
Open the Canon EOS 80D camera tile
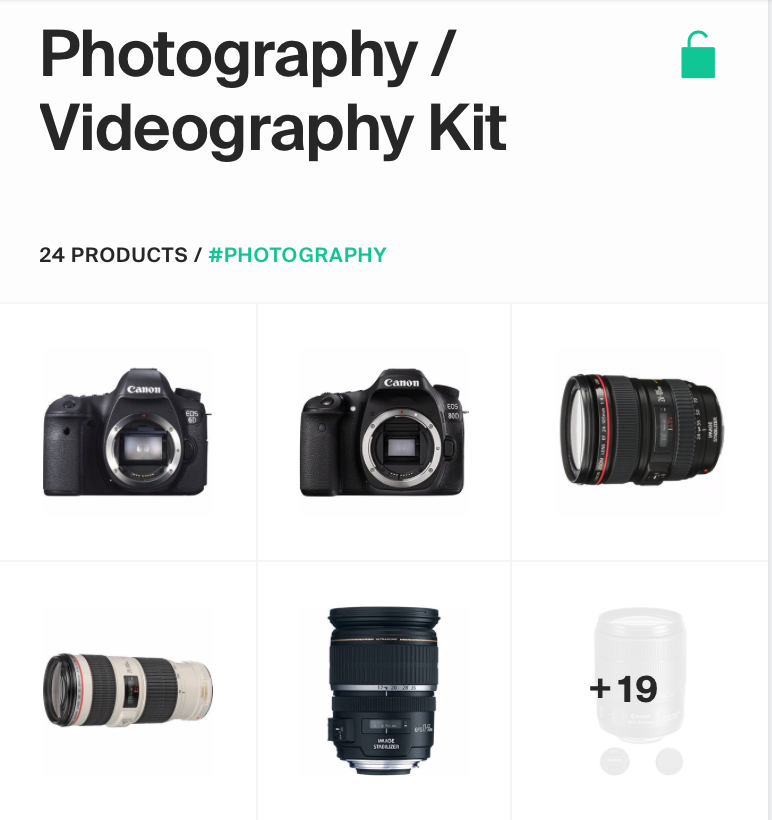coord(384,432)
